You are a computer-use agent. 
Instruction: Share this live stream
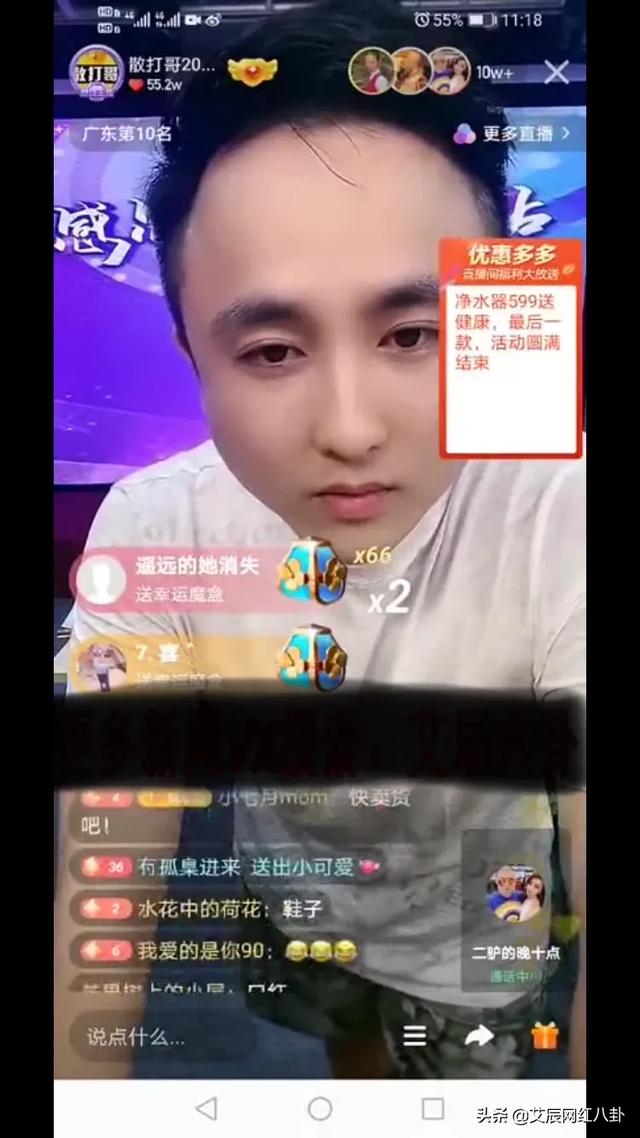tap(479, 1037)
